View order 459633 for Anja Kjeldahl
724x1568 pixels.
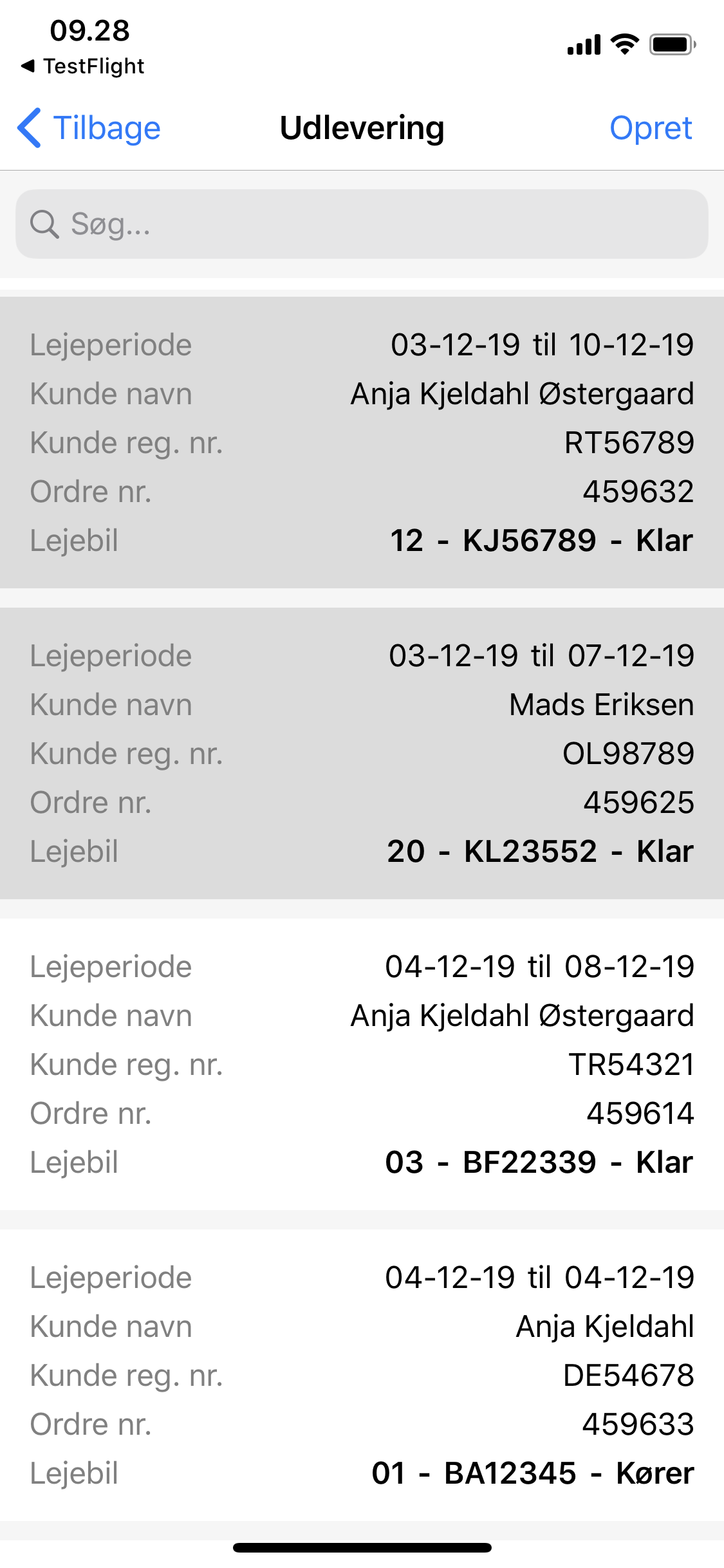pos(362,1375)
